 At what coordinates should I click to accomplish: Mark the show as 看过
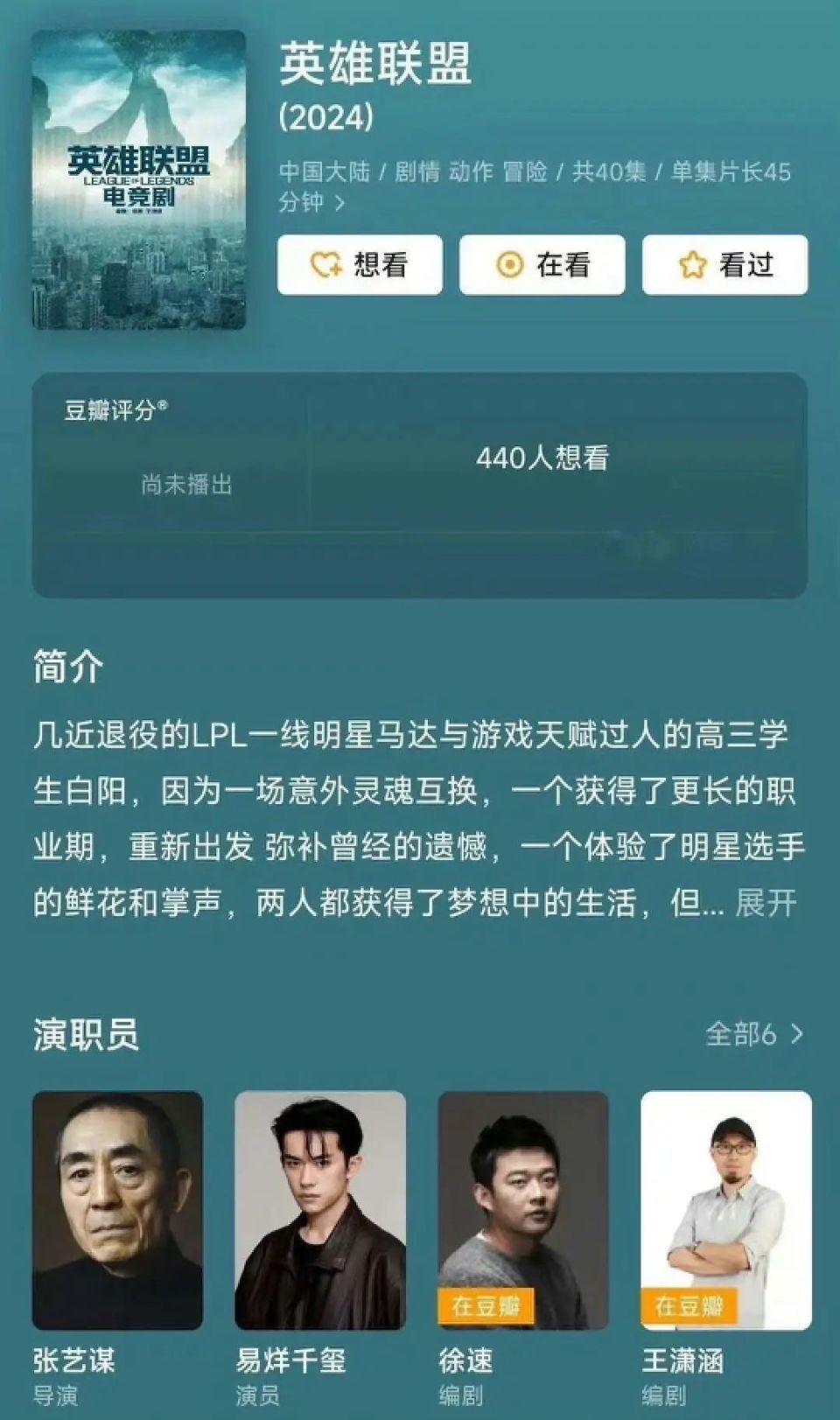724,264
